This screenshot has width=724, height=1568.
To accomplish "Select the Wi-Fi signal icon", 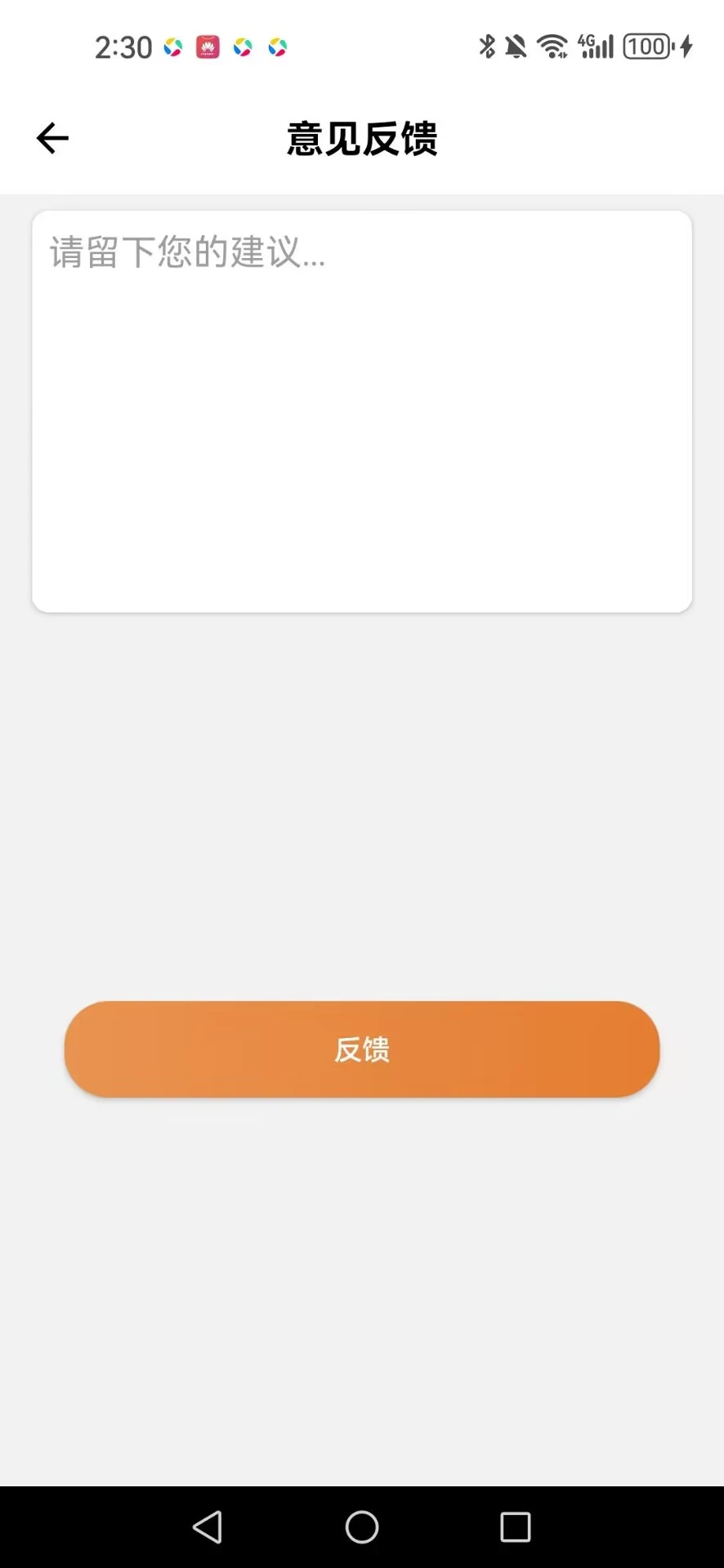I will [x=552, y=47].
